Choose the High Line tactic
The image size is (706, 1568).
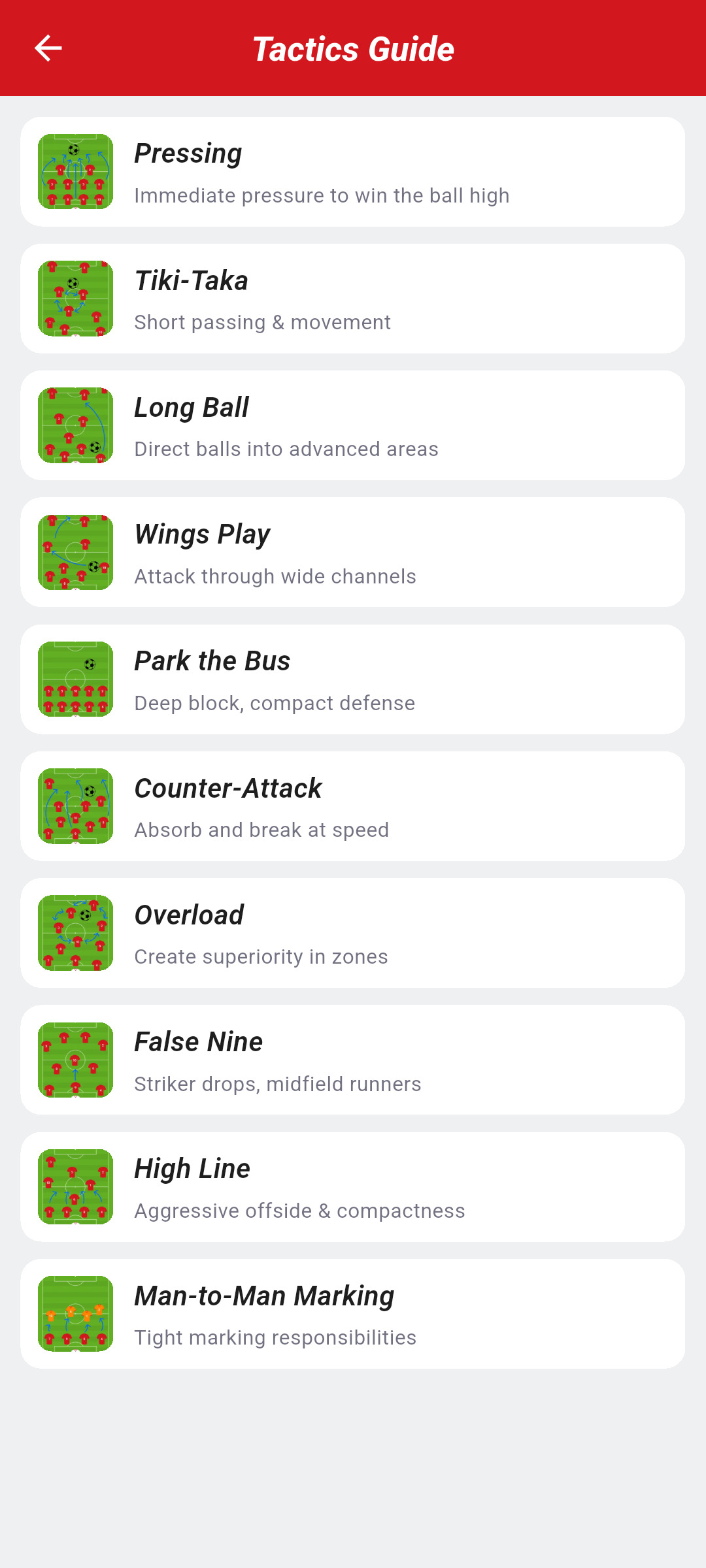(x=353, y=1187)
